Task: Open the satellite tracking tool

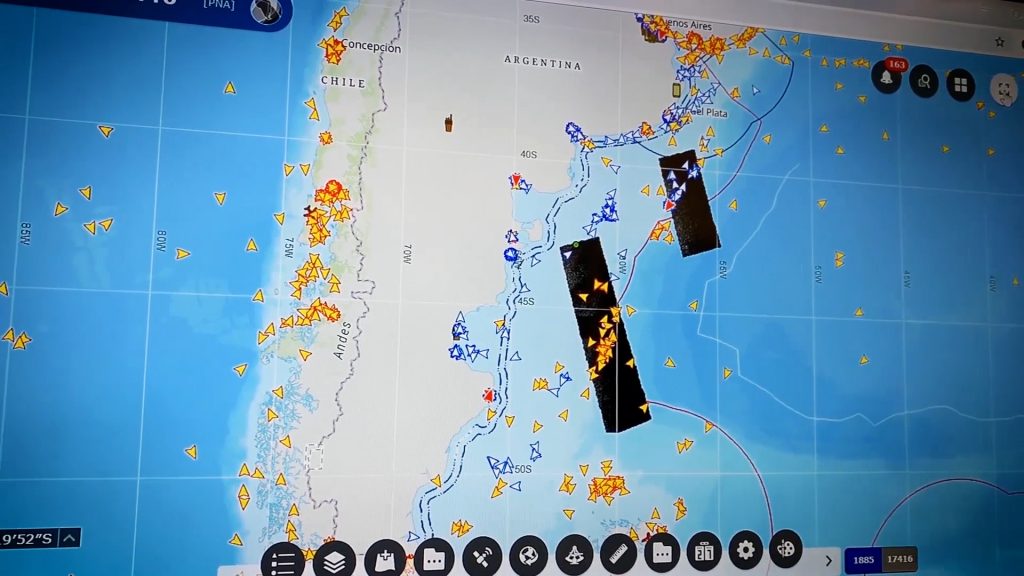Action: tap(482, 556)
